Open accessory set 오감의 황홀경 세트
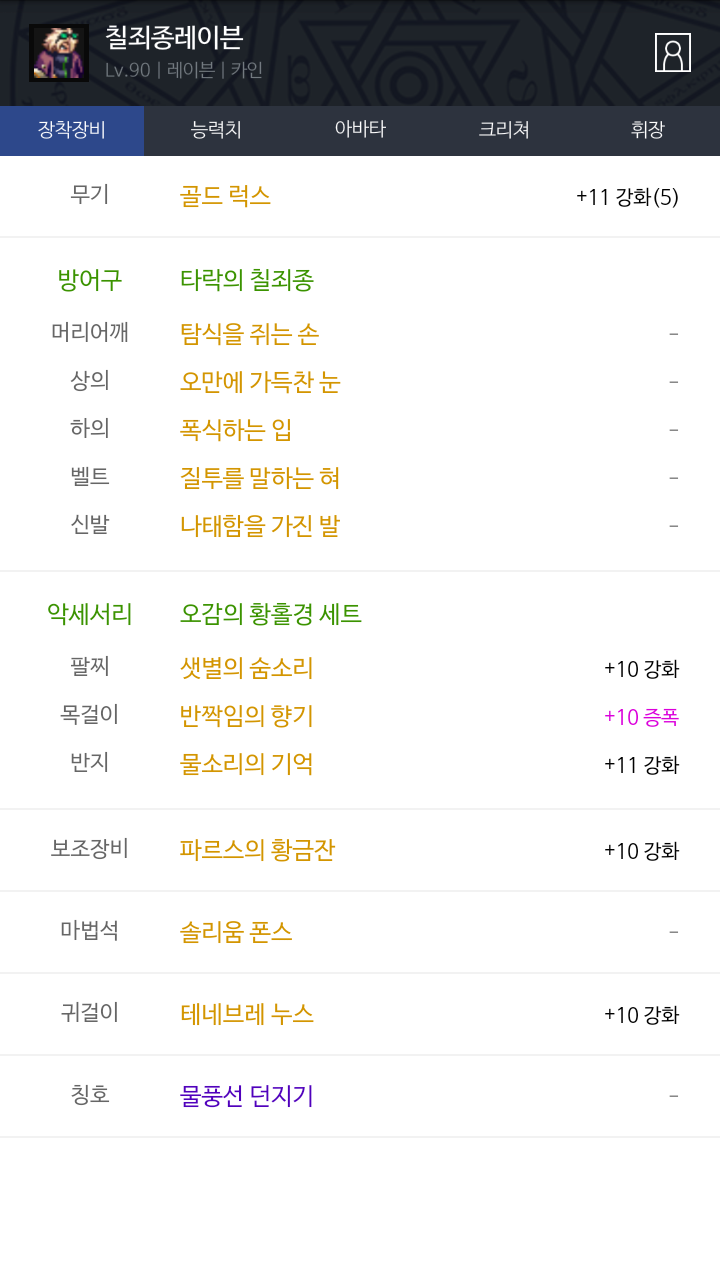Image resolution: width=720 pixels, height=1280 pixels. (271, 614)
